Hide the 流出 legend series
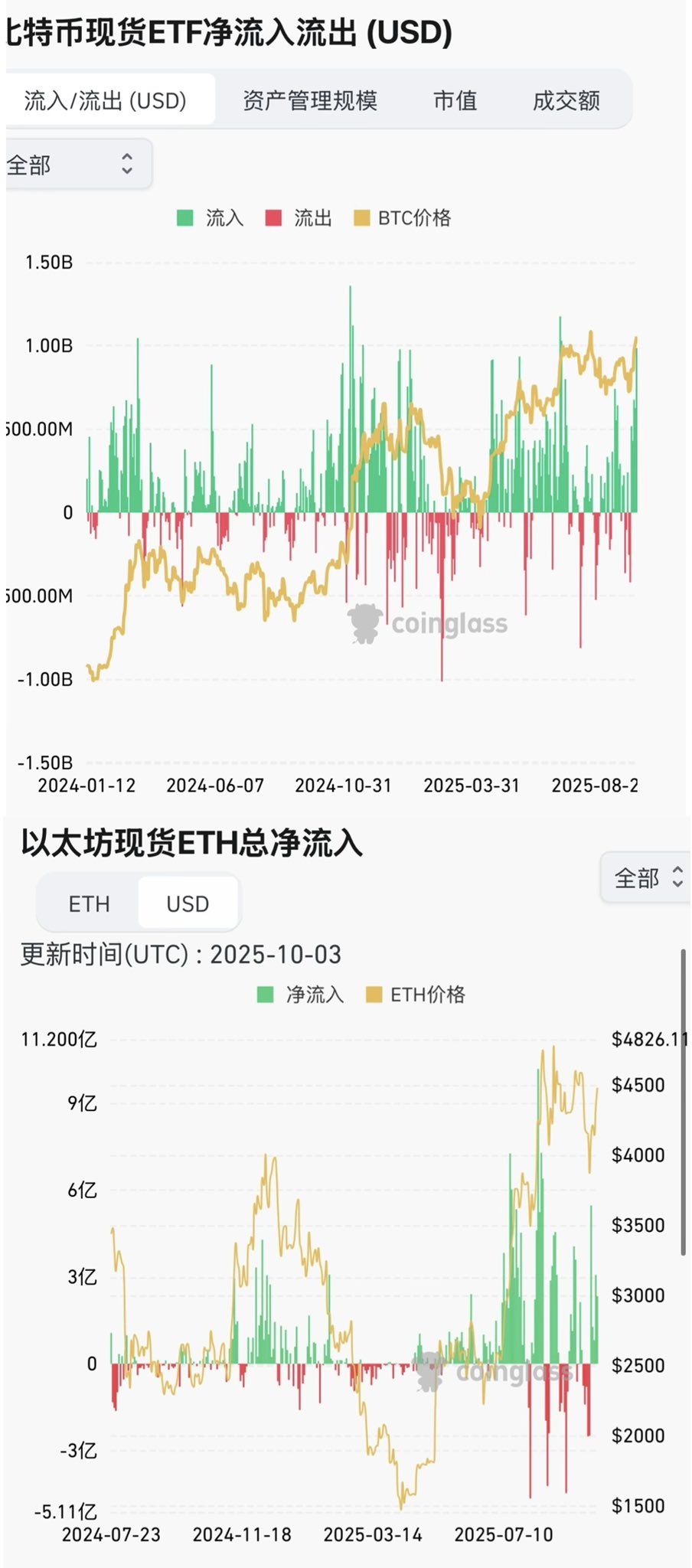Image resolution: width=692 pixels, height=1568 pixels. 299,218
